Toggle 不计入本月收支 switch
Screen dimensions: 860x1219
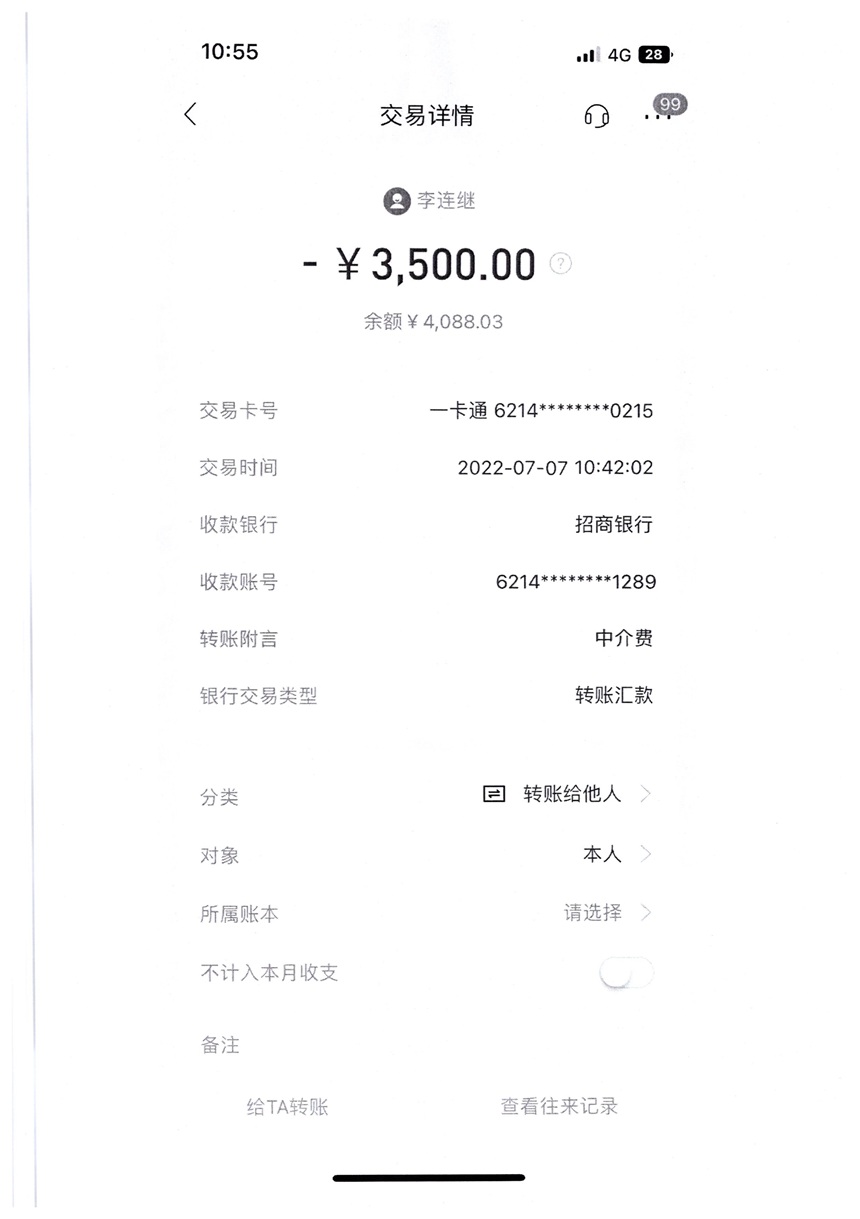click(x=627, y=973)
